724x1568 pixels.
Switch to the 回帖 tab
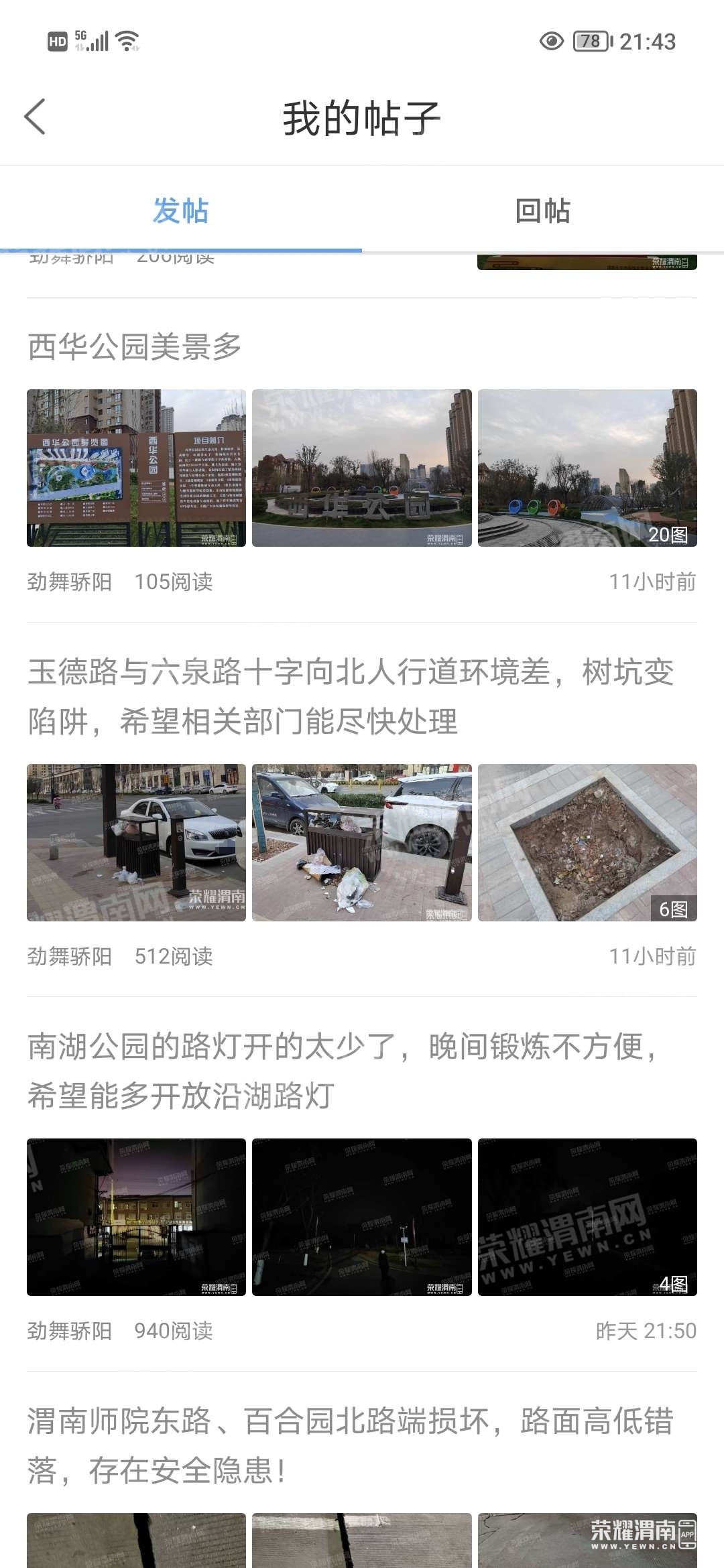[x=542, y=211]
